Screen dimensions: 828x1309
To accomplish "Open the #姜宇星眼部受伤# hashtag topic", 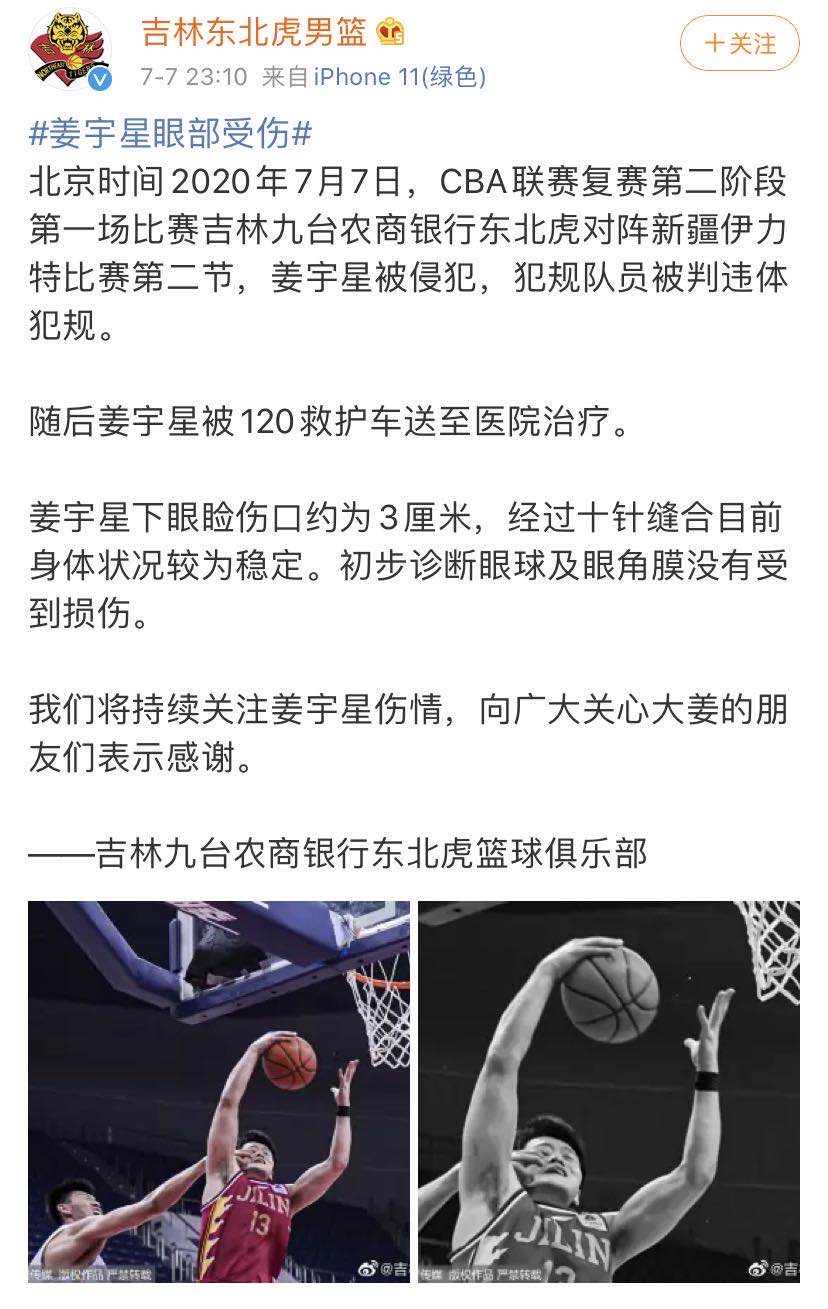I will click(171, 132).
